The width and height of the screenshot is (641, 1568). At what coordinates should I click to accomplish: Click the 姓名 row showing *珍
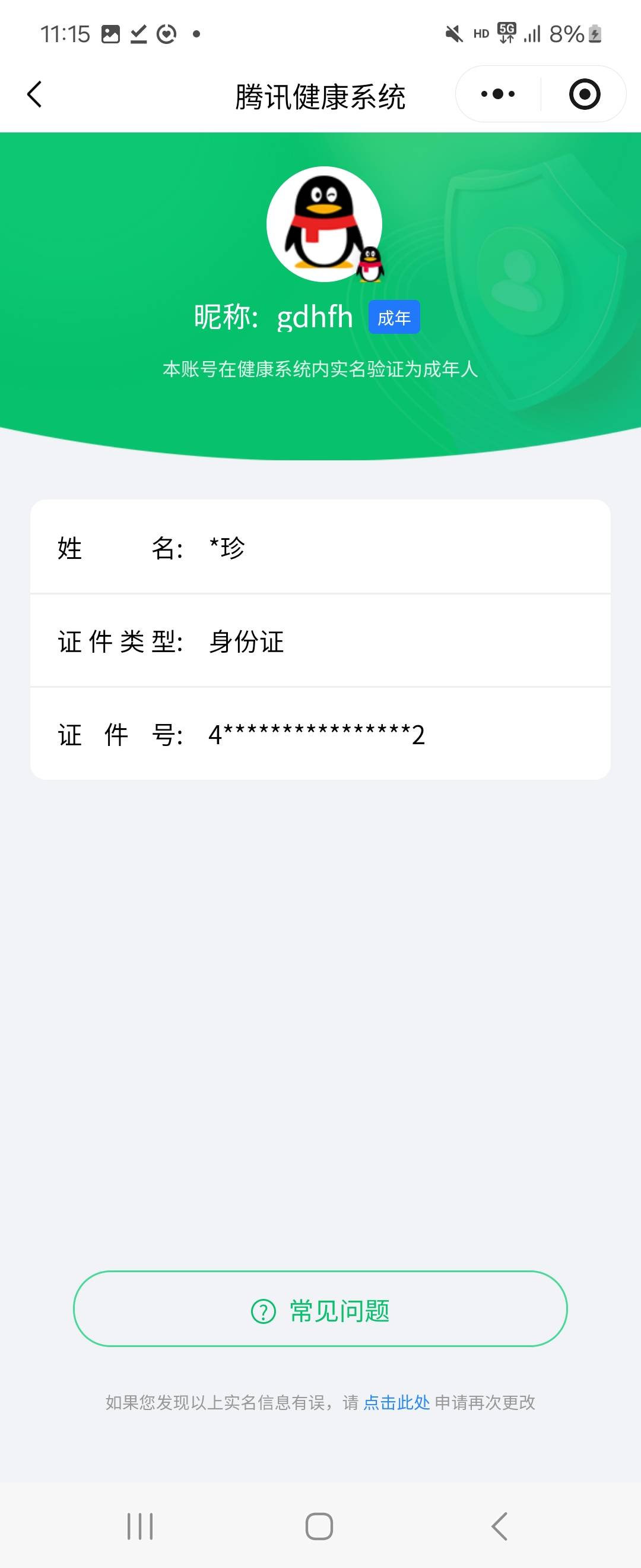point(320,549)
